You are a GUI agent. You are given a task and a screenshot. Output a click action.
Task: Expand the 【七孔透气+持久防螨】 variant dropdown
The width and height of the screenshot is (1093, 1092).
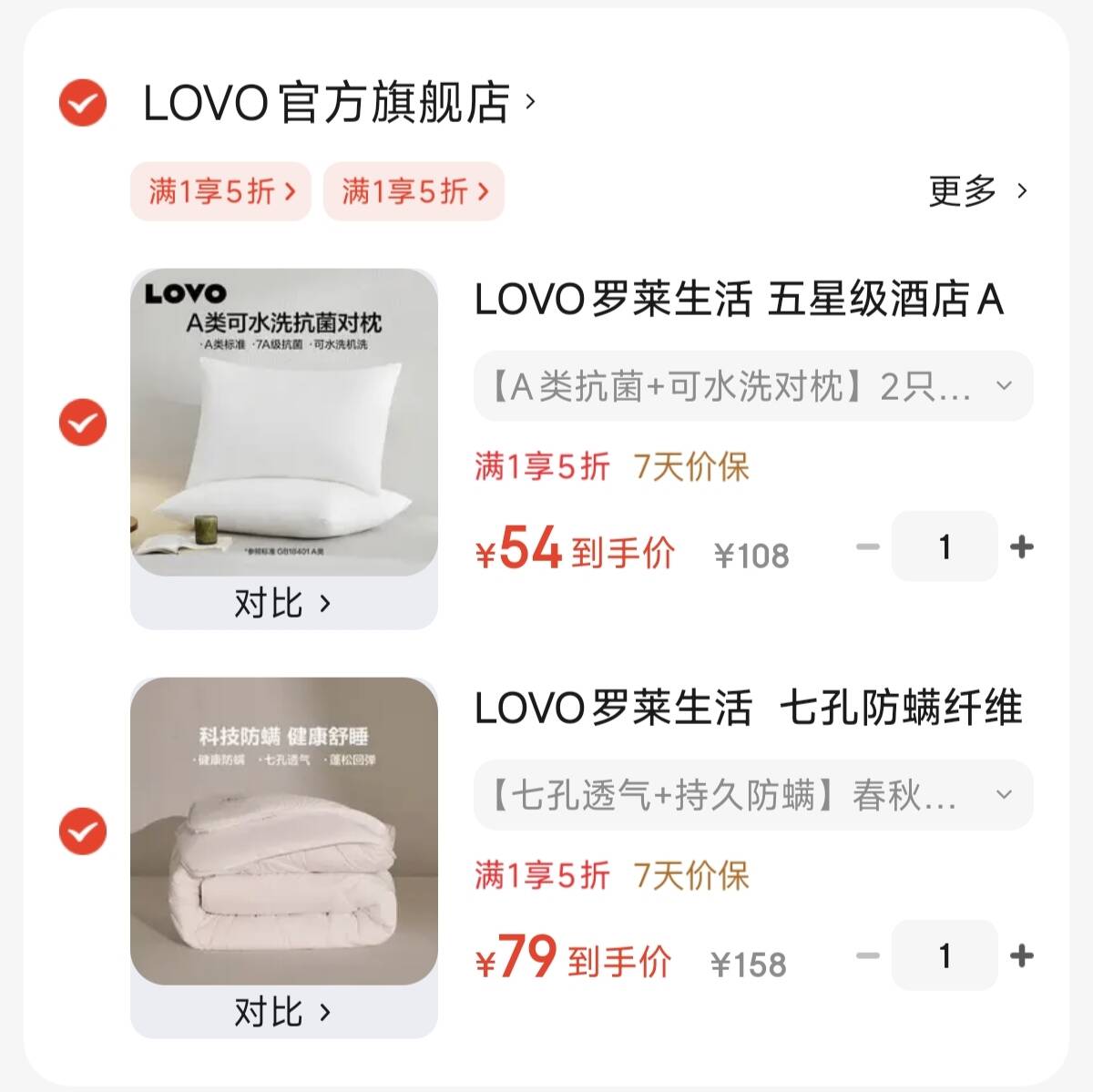pyautogui.click(x=753, y=796)
